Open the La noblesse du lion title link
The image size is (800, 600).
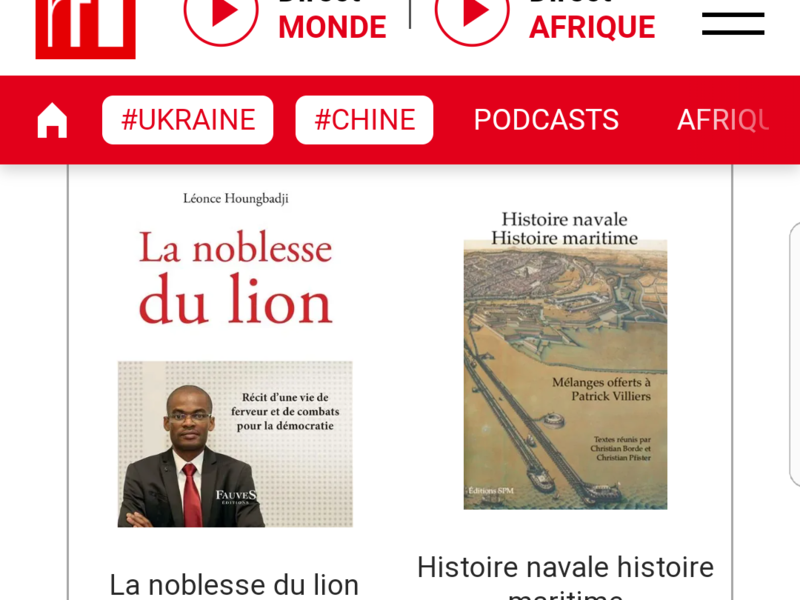[234, 584]
